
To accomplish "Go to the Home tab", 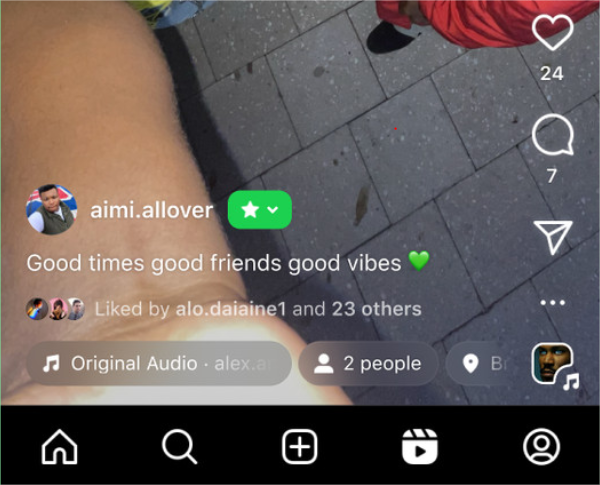I will 59,447.
